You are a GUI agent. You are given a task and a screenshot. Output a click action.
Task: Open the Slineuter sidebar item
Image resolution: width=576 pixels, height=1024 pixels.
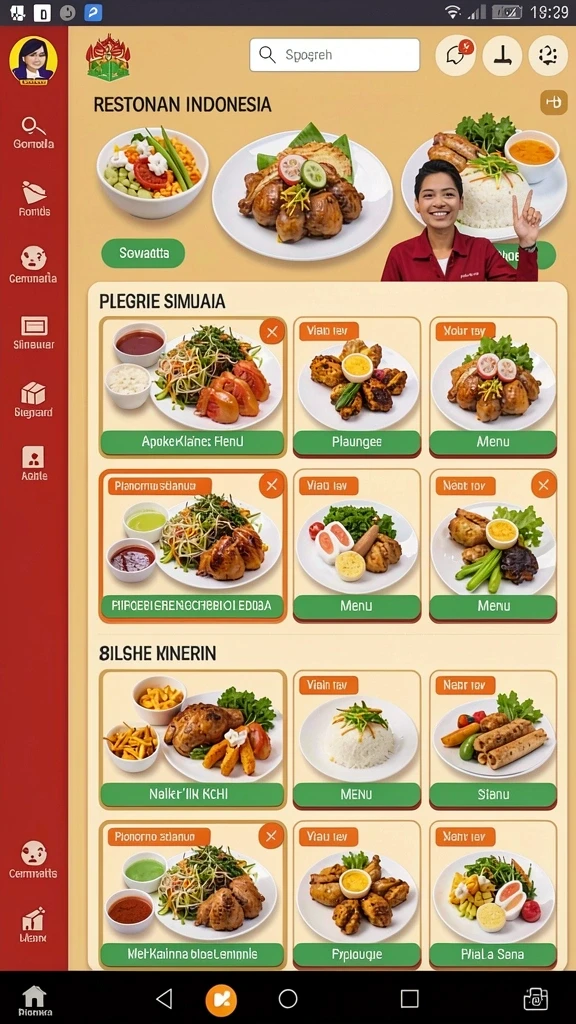[x=34, y=332]
